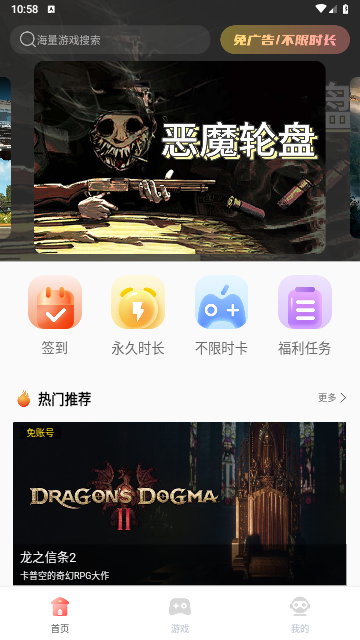The width and height of the screenshot is (360, 640).
Task: Open 福利任务
Action: 304,316
